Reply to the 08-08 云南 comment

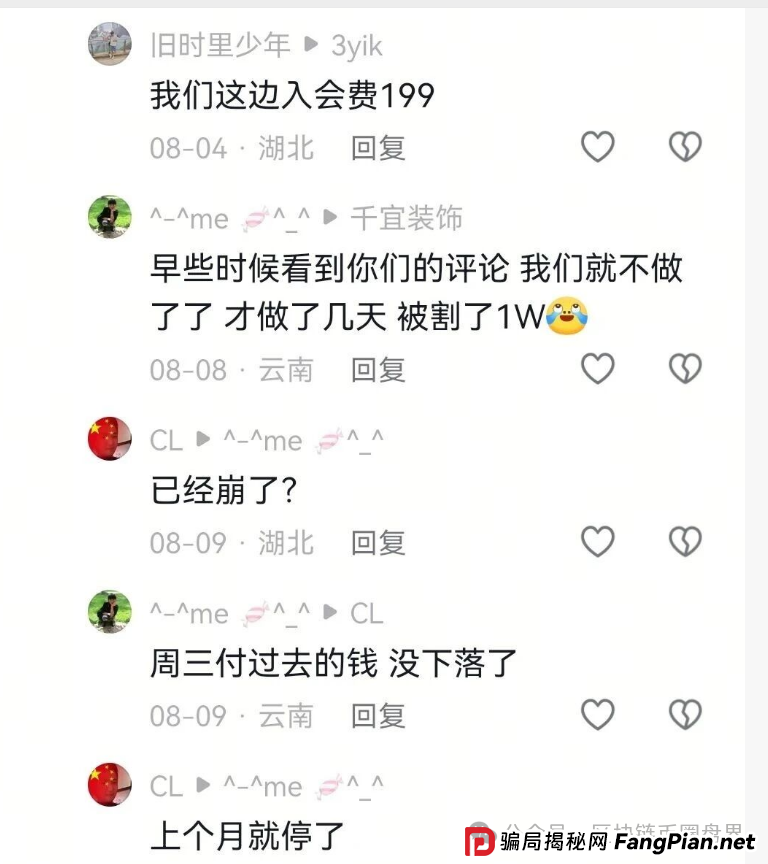point(378,370)
